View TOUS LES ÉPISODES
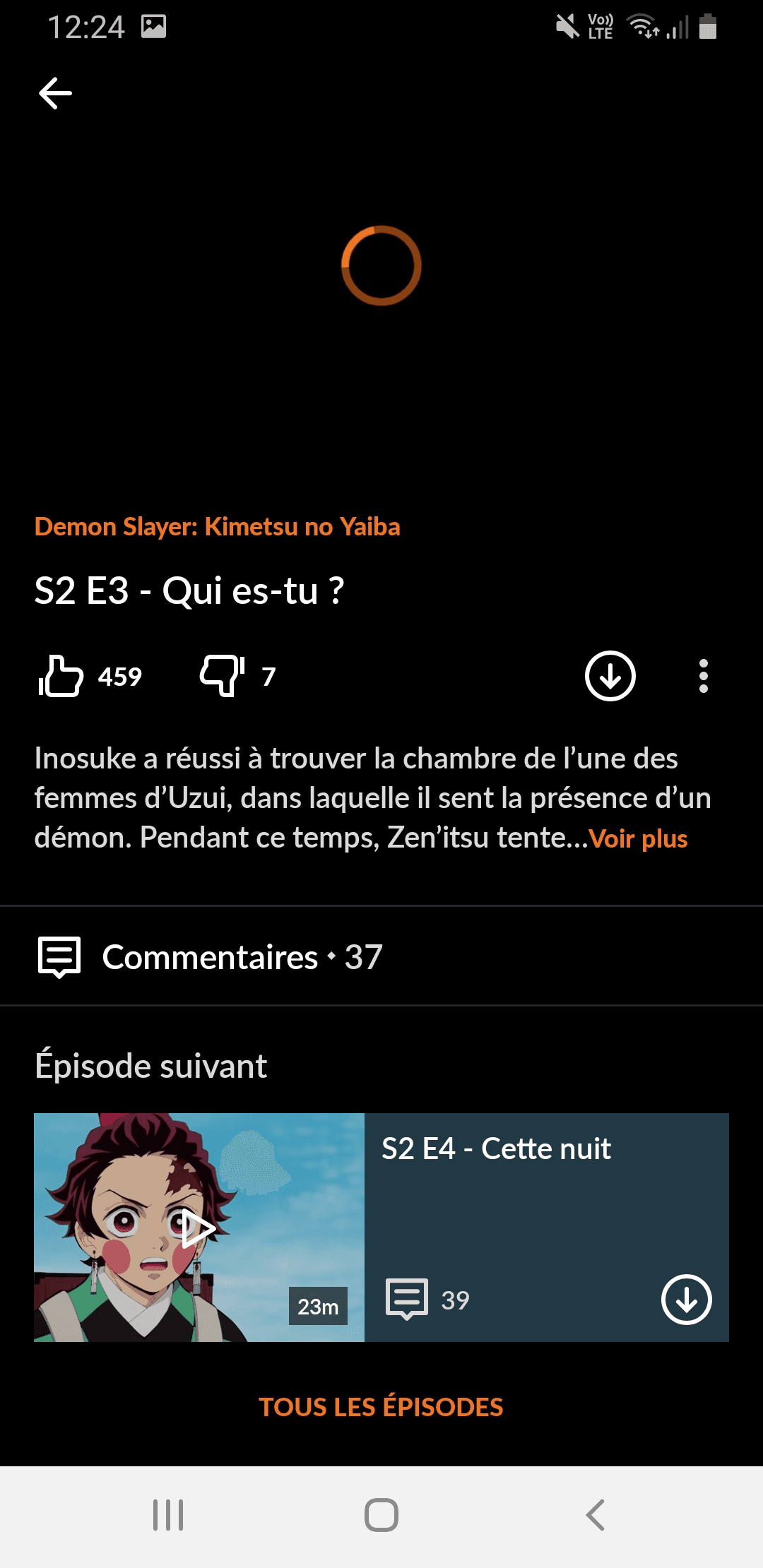The height and width of the screenshot is (1568, 763). coord(381,1407)
